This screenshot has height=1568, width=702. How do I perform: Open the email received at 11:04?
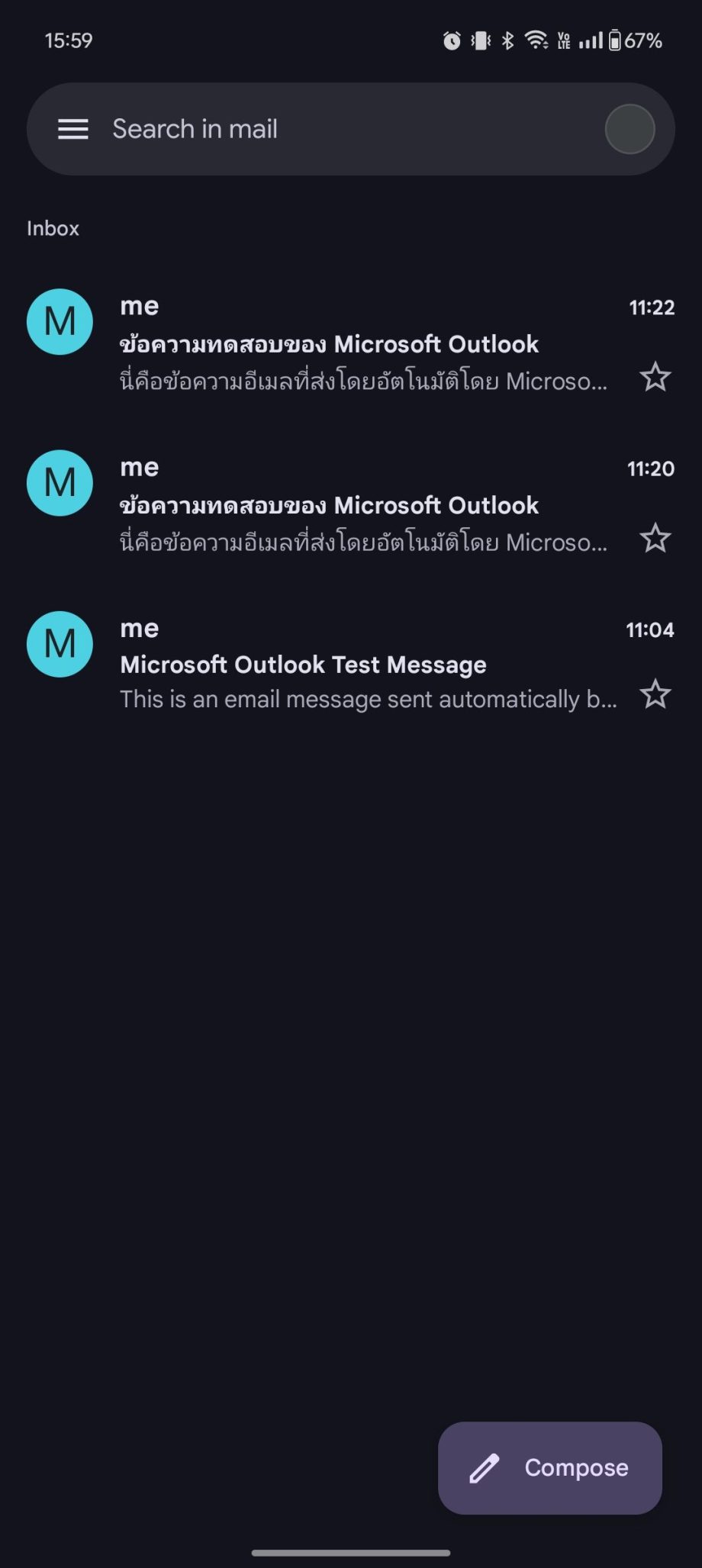(343, 664)
